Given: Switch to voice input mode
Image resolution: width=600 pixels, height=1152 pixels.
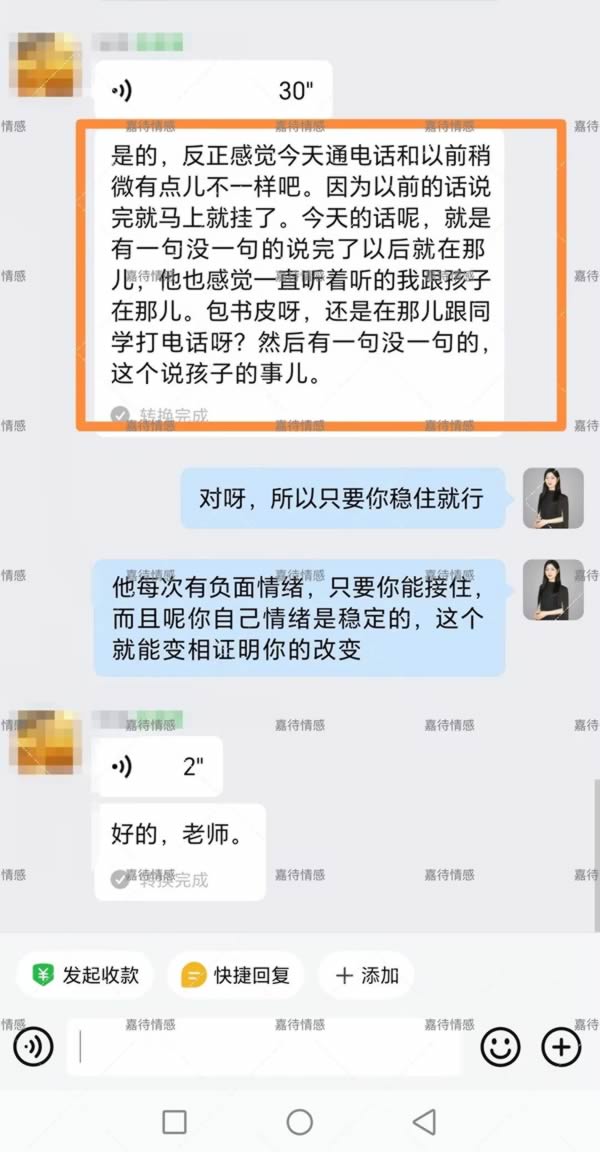Looking at the screenshot, I should tap(33, 1047).
